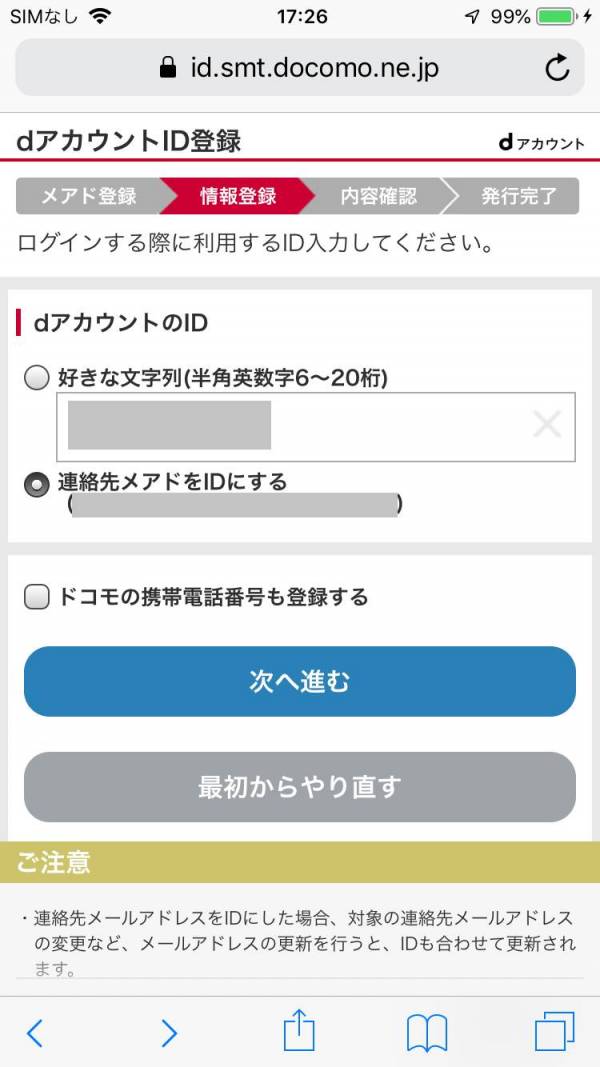Reload the page in Safari
Image resolution: width=600 pixels, height=1067 pixels.
tap(557, 68)
